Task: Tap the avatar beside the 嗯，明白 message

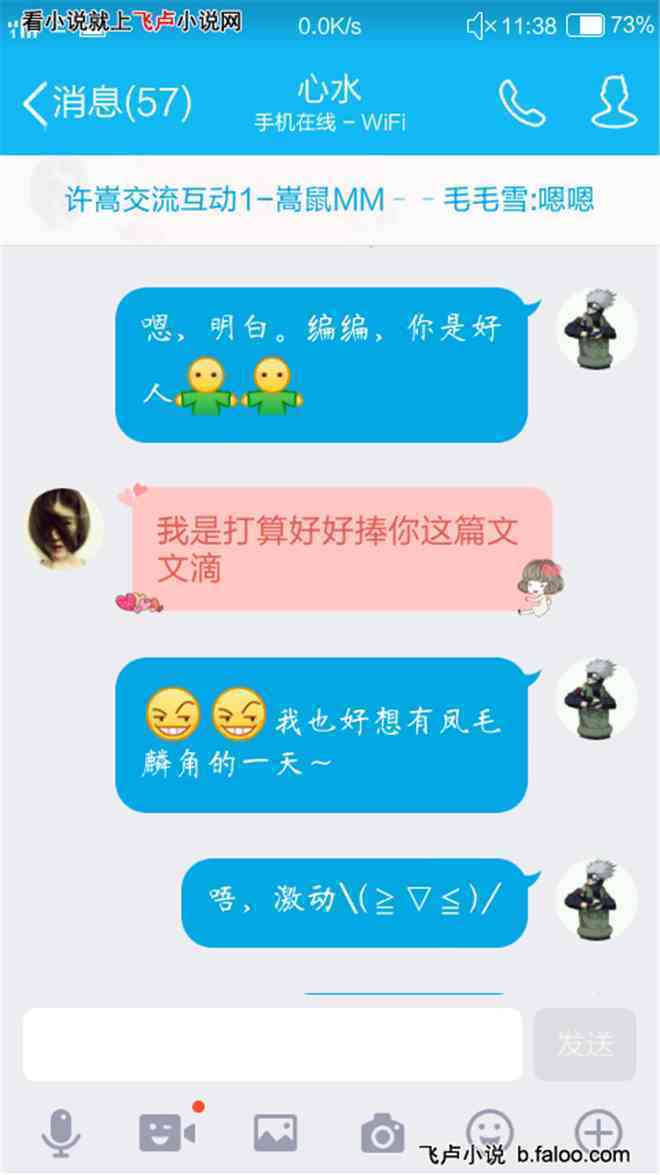Action: pyautogui.click(x=597, y=329)
